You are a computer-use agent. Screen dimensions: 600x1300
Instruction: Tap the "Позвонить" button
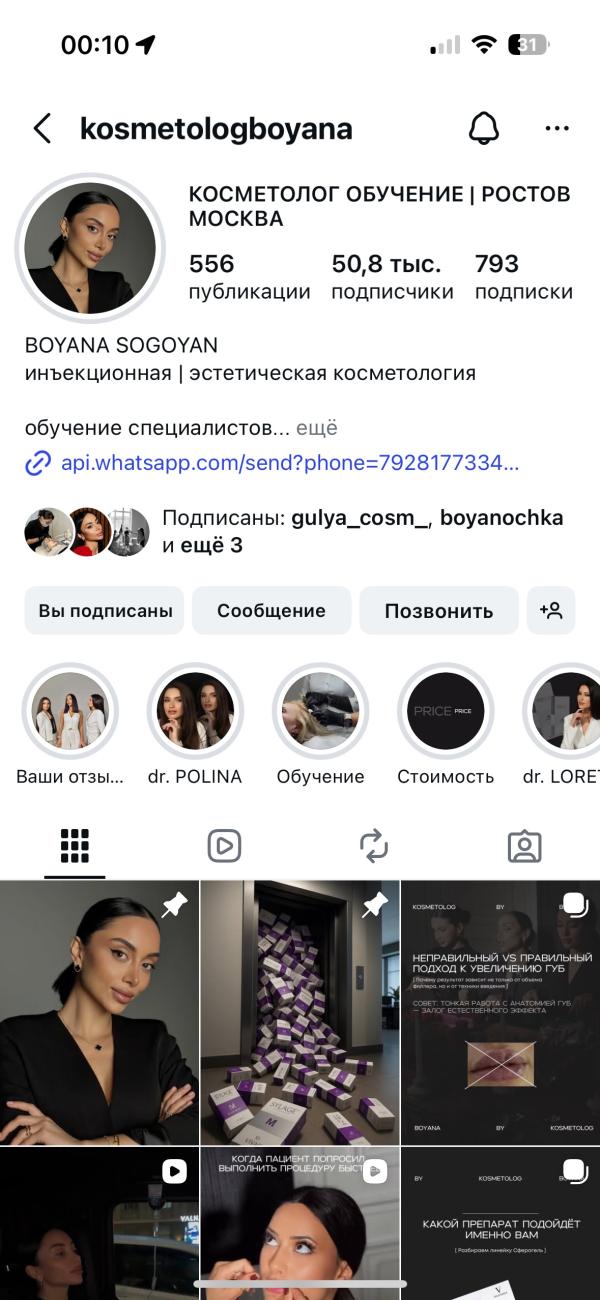pos(439,611)
